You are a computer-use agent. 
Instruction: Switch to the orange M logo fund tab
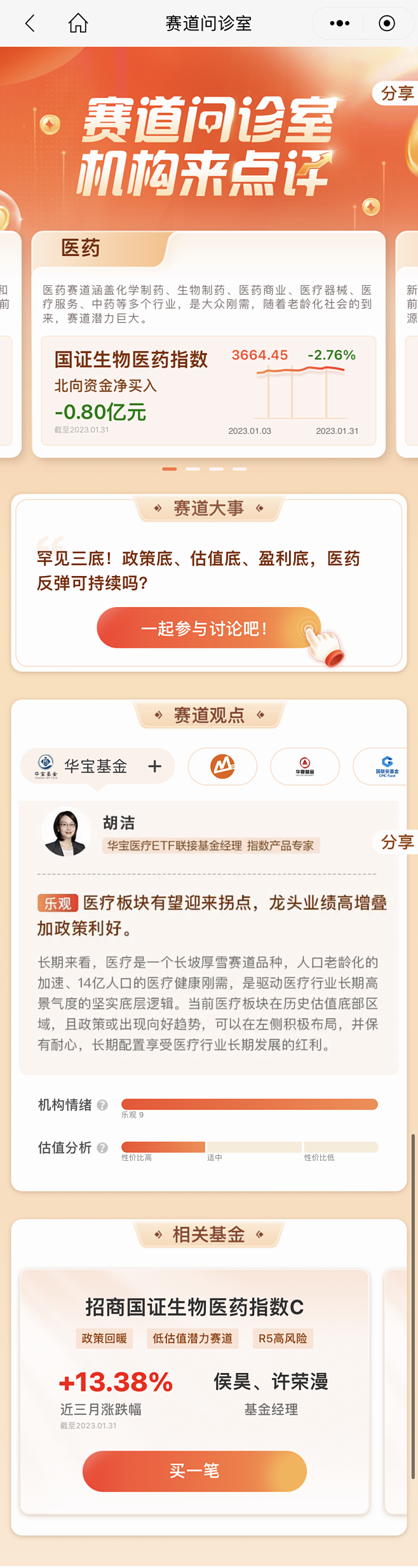tap(222, 767)
